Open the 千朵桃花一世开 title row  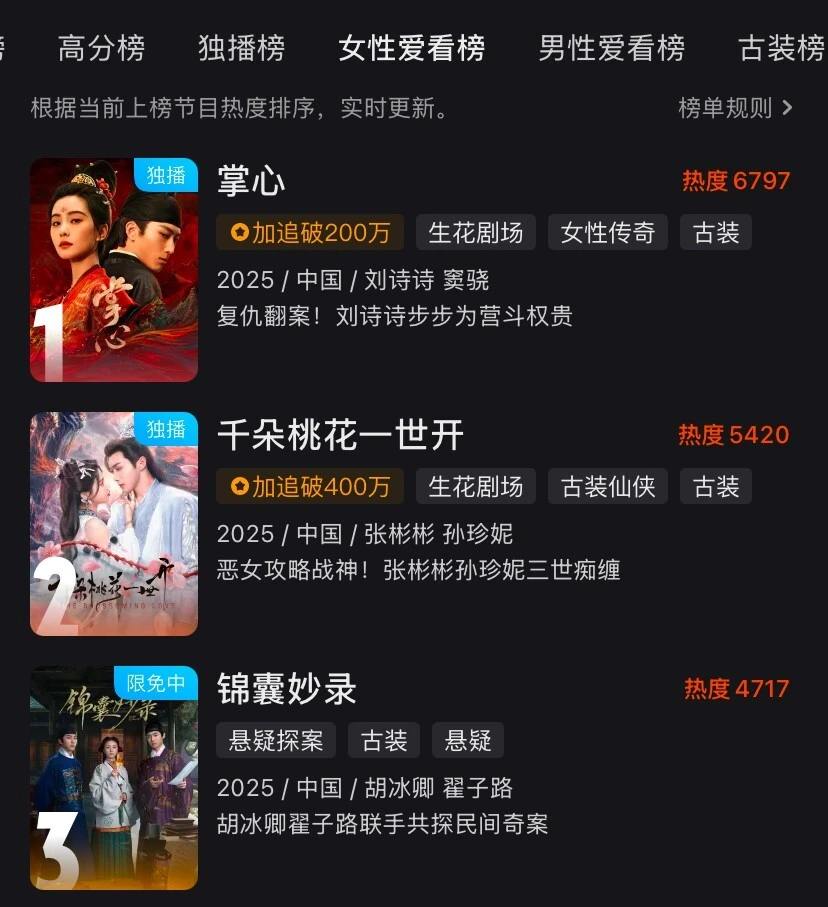click(341, 435)
